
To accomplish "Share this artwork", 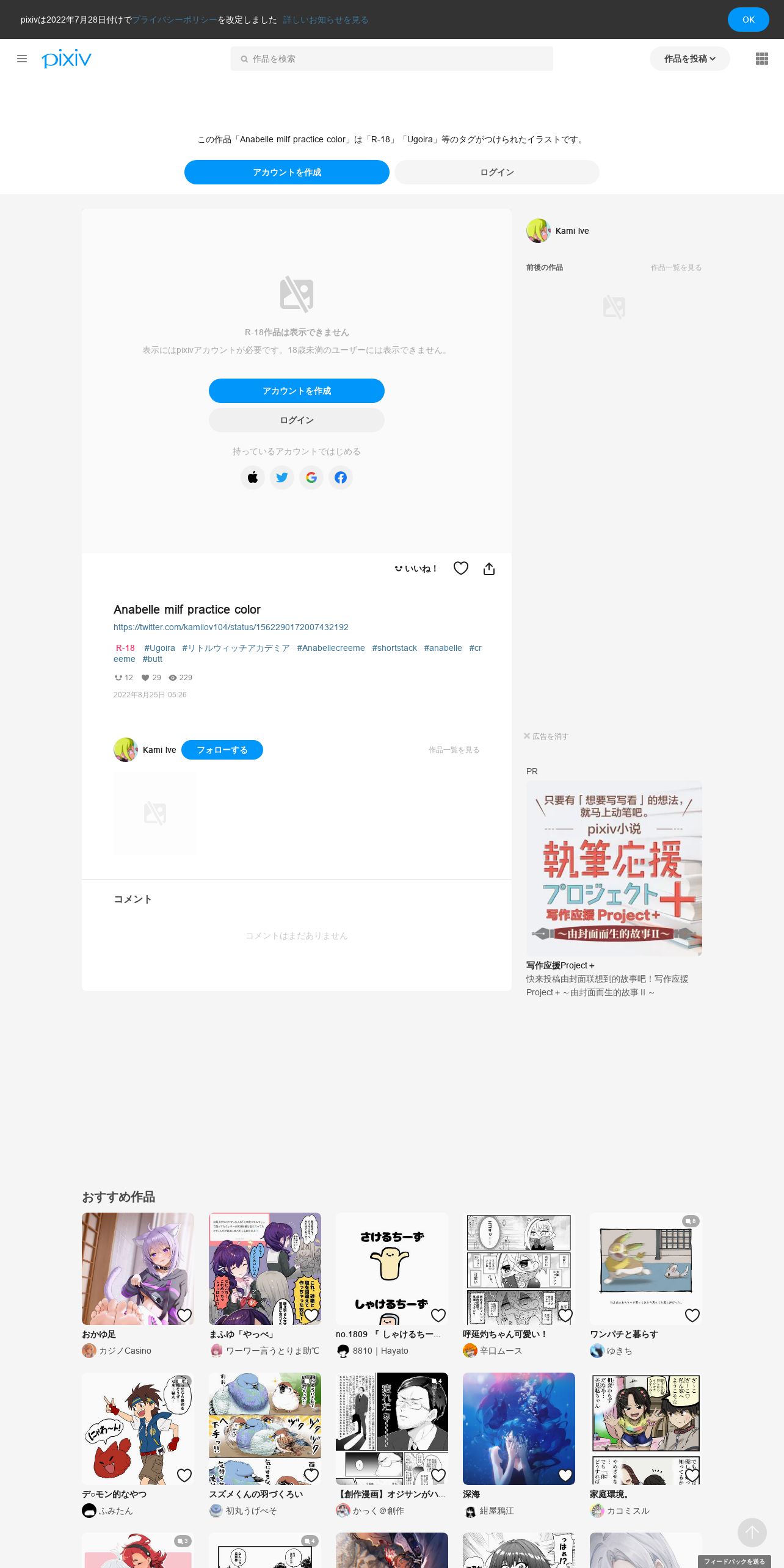I will tap(489, 569).
